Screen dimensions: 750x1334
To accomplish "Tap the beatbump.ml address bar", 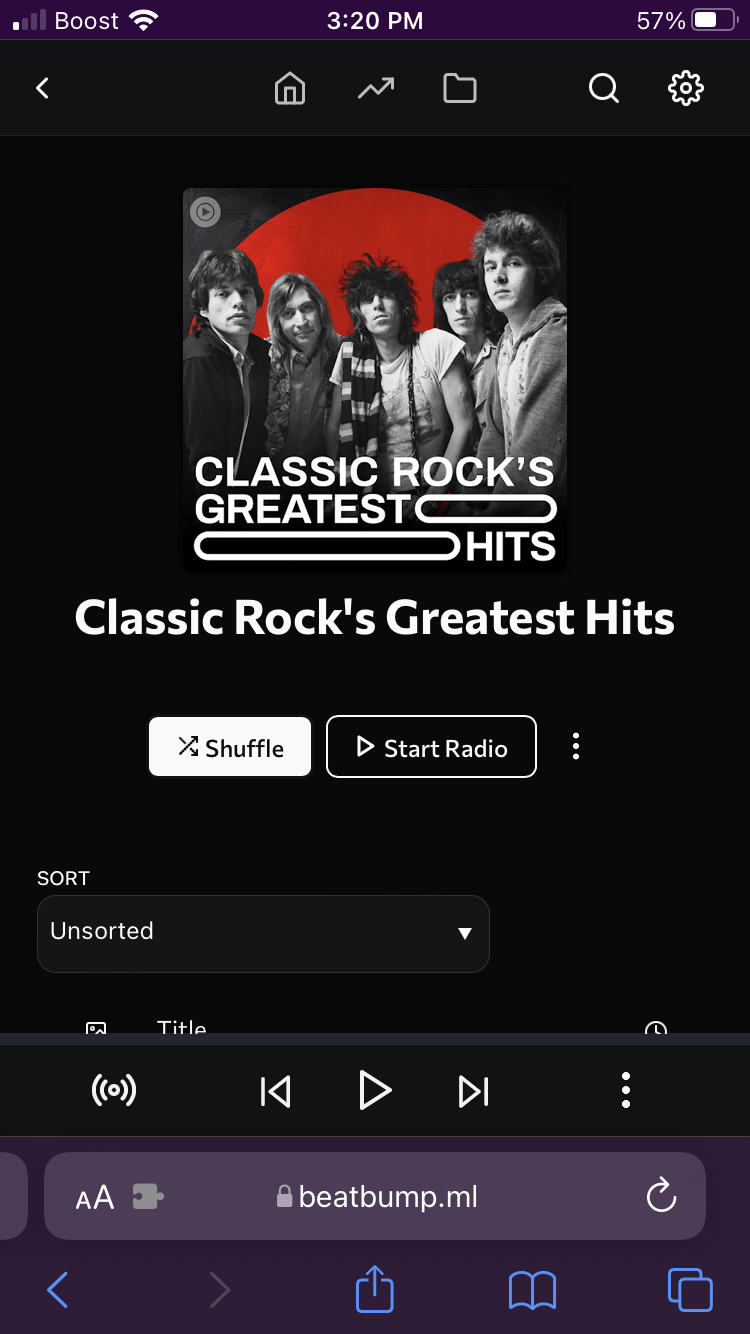I will click(390, 1196).
